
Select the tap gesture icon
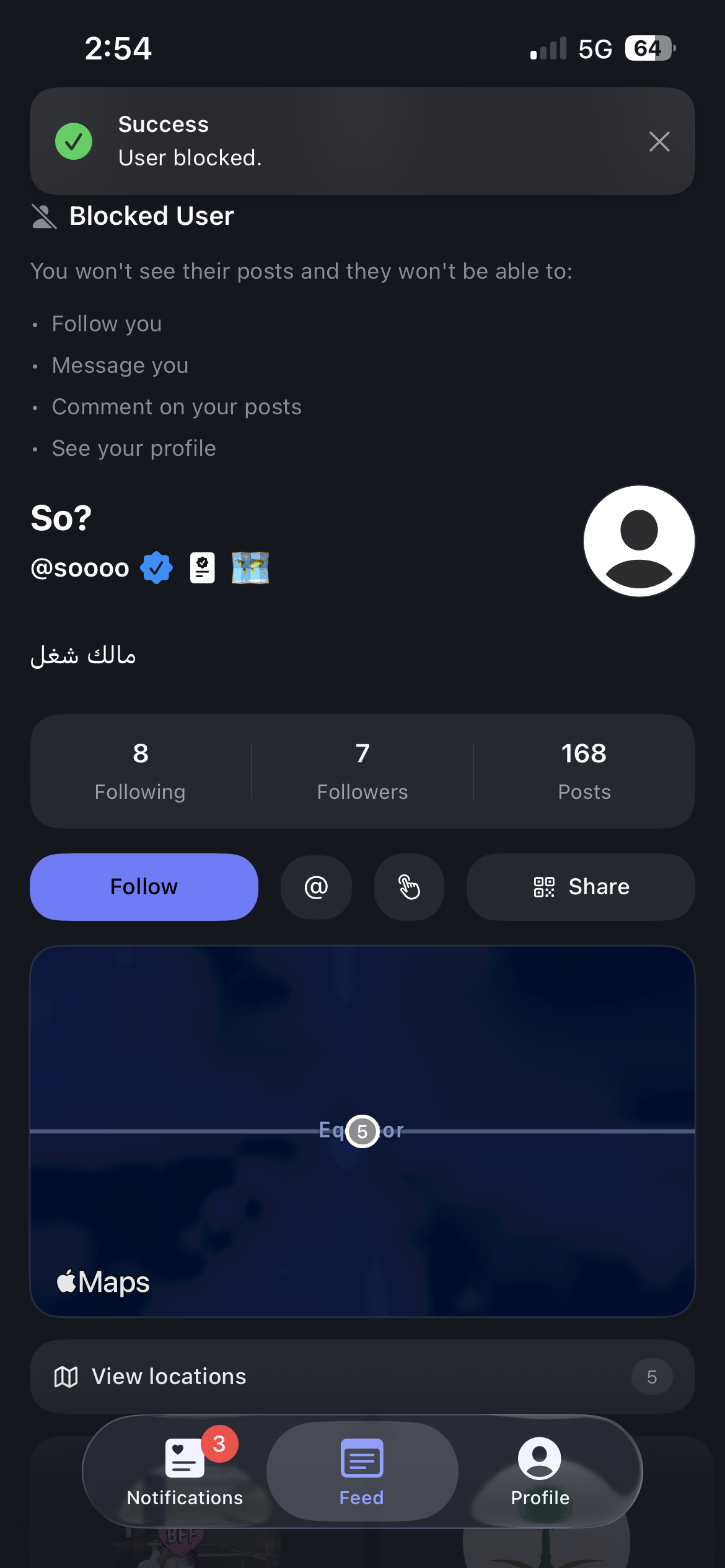point(409,887)
